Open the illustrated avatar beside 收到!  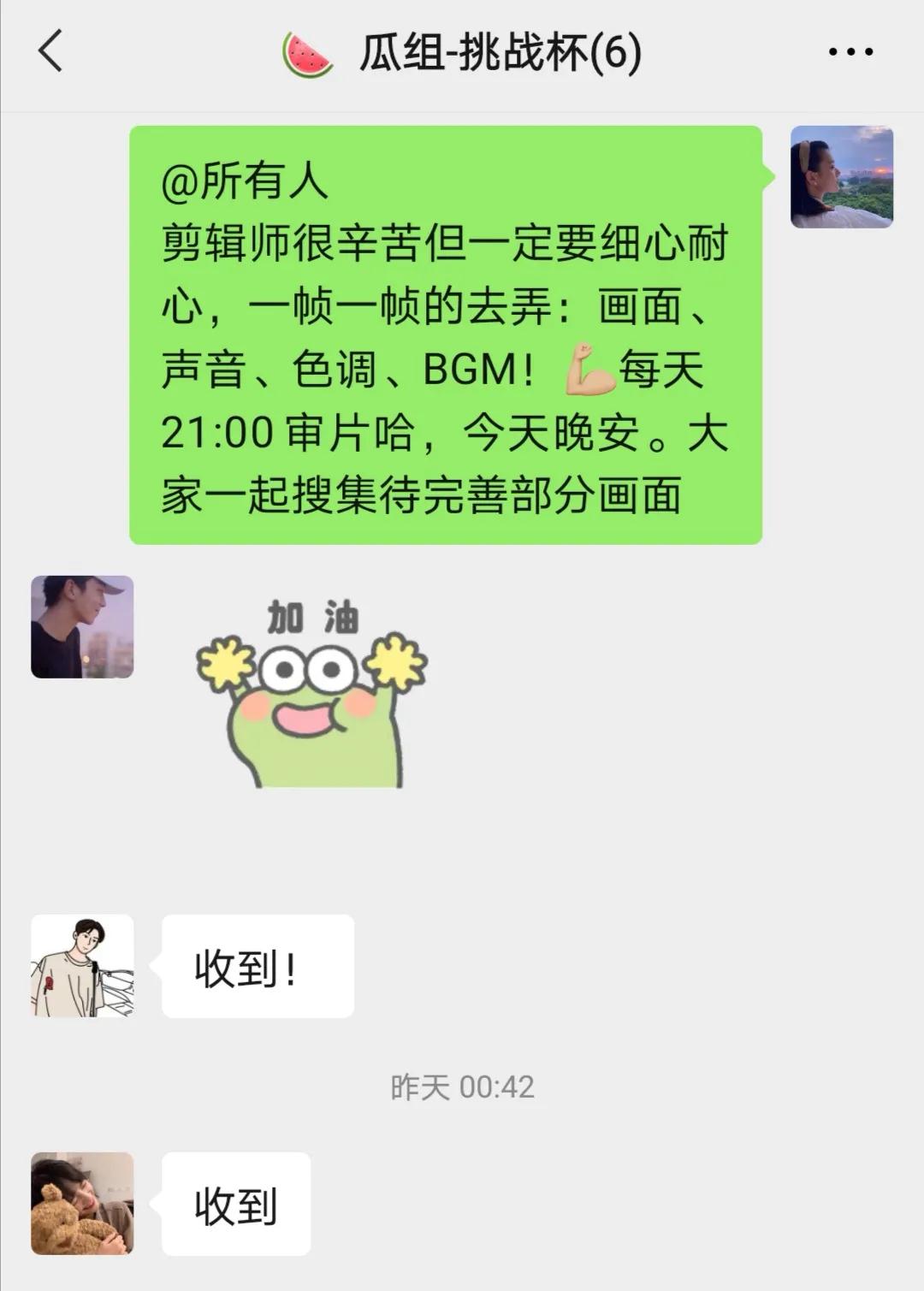point(82,966)
